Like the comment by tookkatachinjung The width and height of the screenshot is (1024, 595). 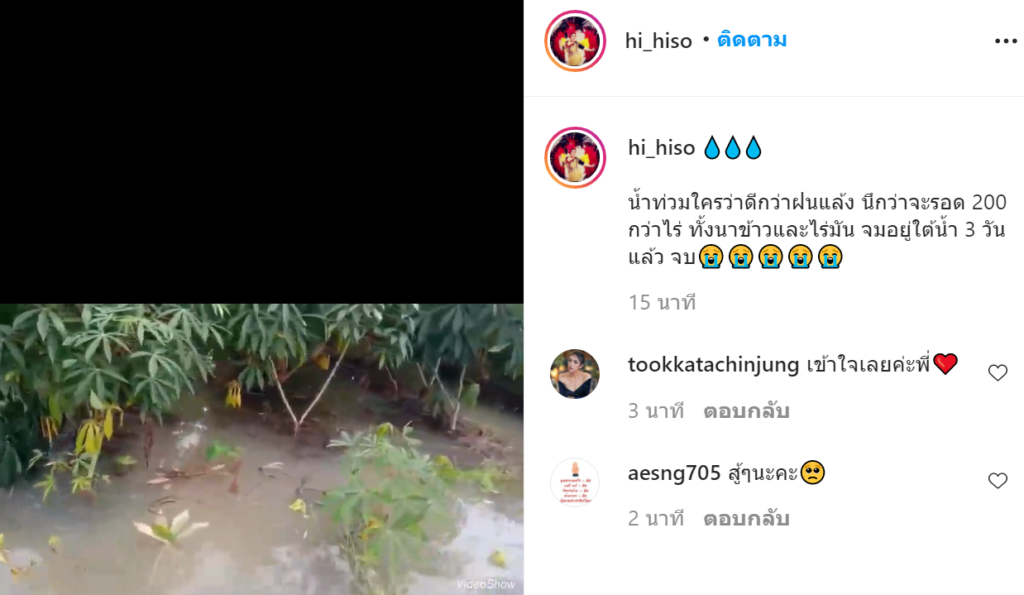(997, 373)
